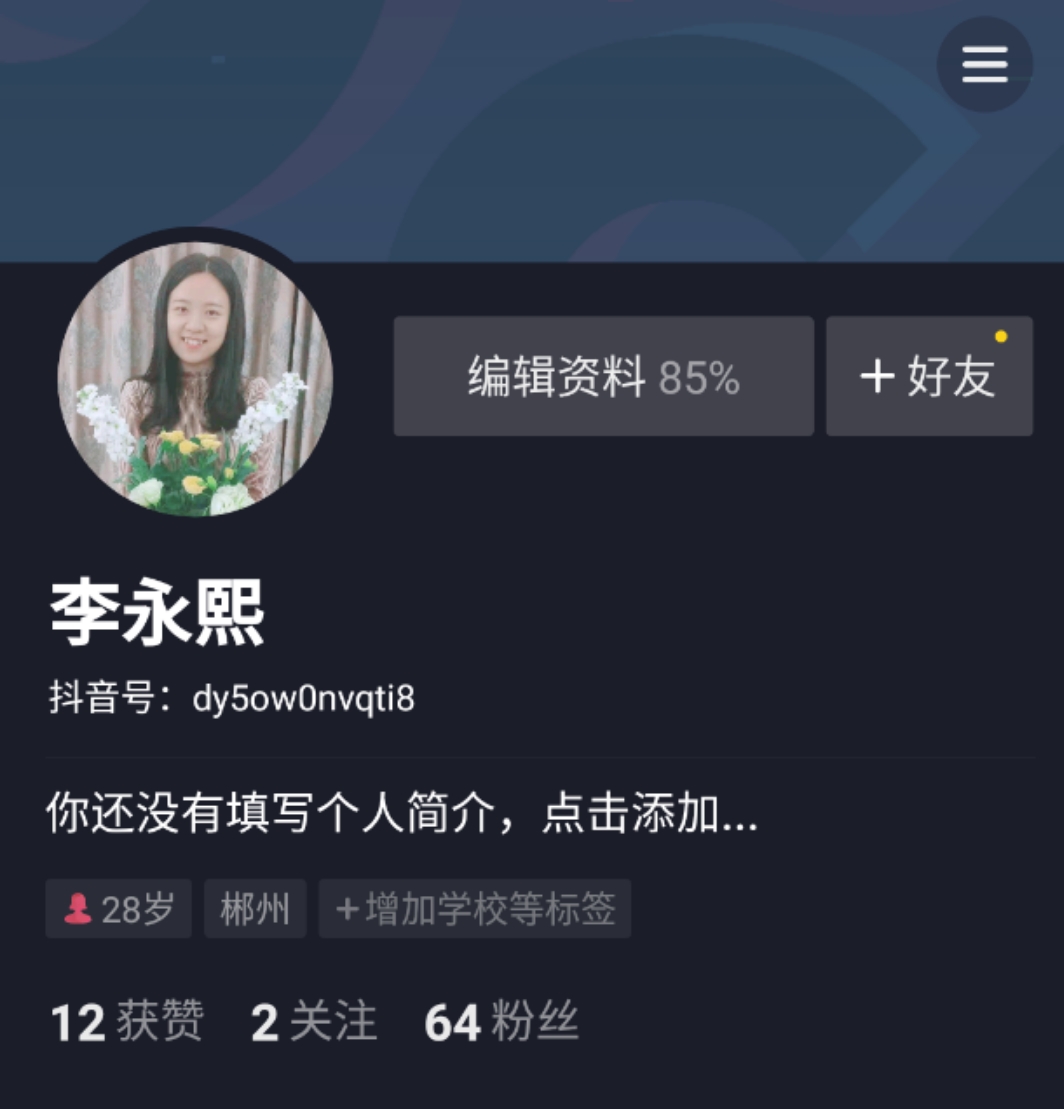The height and width of the screenshot is (1109, 1064).
Task: Select the 郴州 location tag
Action: [x=255, y=909]
